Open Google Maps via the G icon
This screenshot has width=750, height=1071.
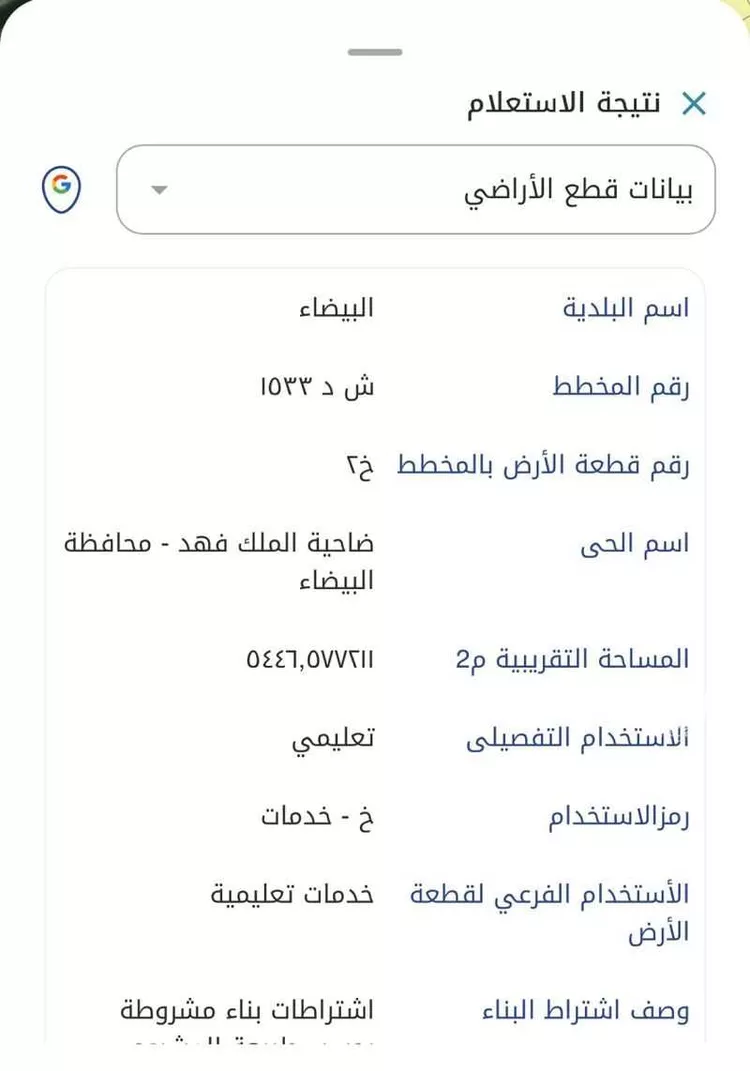[x=60, y=186]
